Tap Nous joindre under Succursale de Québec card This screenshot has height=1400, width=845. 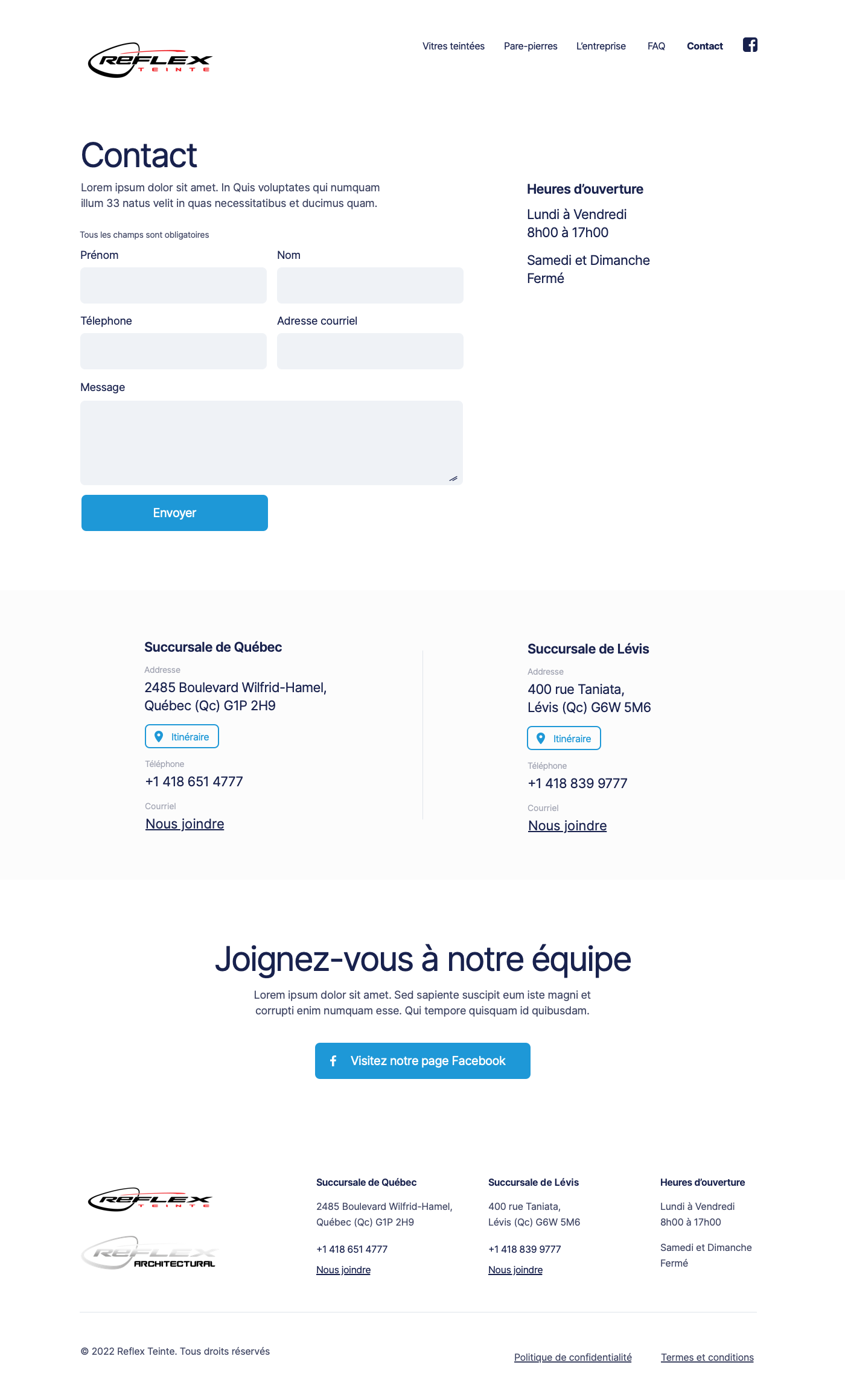pyautogui.click(x=185, y=824)
